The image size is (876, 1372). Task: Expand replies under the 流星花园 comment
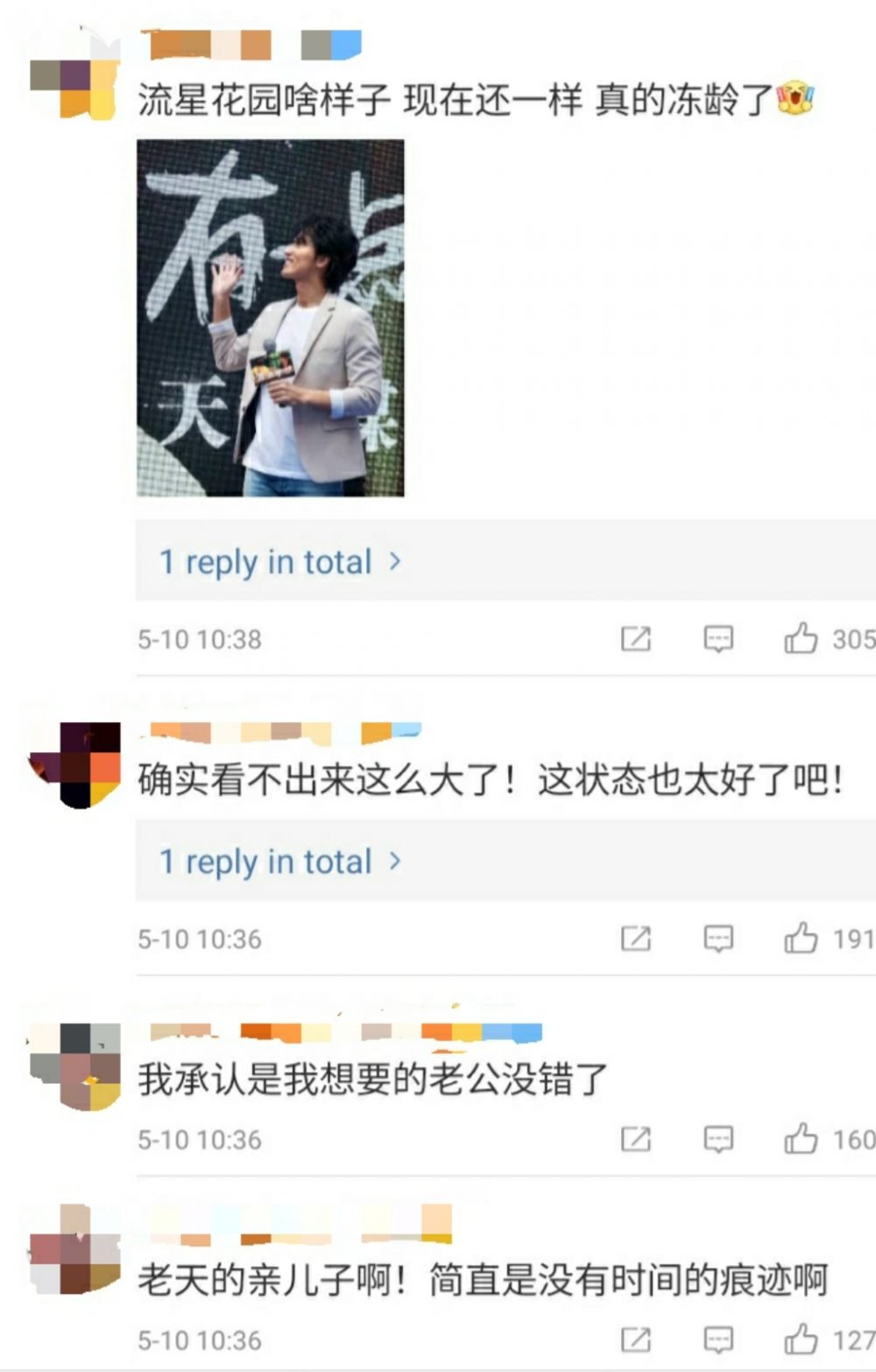click(279, 561)
